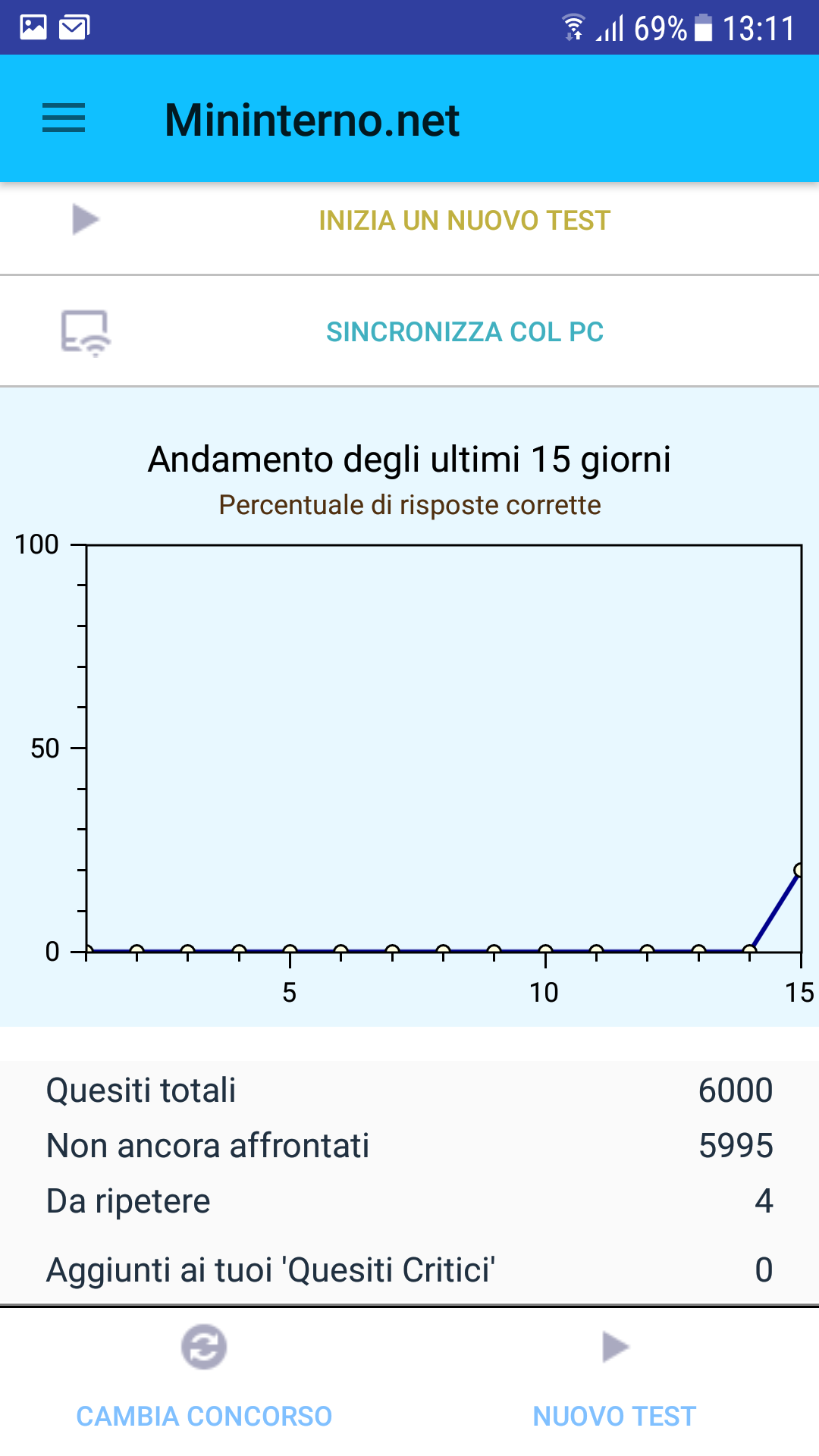Tap the Da ripetere row showing 4

pyautogui.click(x=409, y=1200)
